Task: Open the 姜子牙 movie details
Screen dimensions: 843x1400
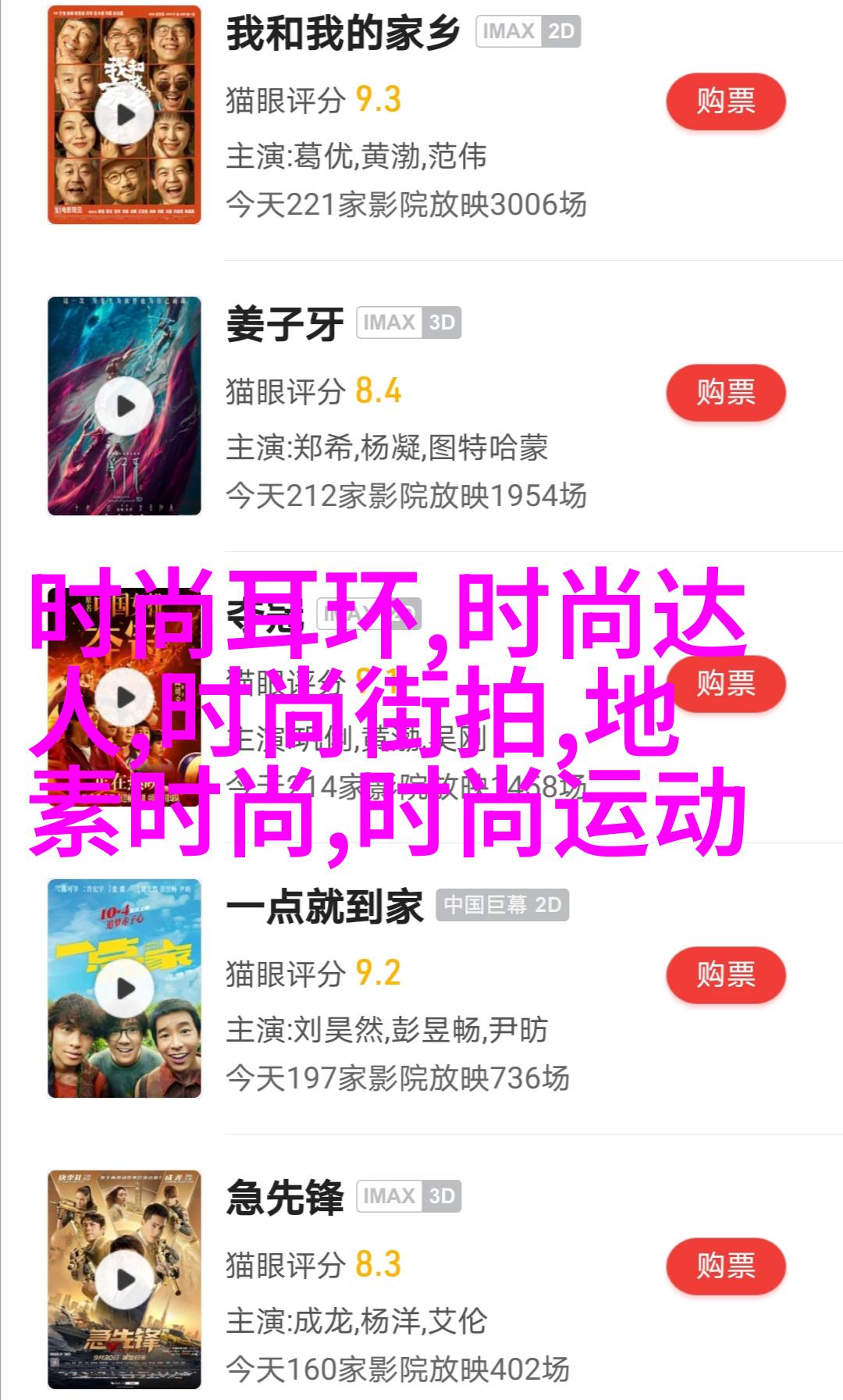Action: 284,326
